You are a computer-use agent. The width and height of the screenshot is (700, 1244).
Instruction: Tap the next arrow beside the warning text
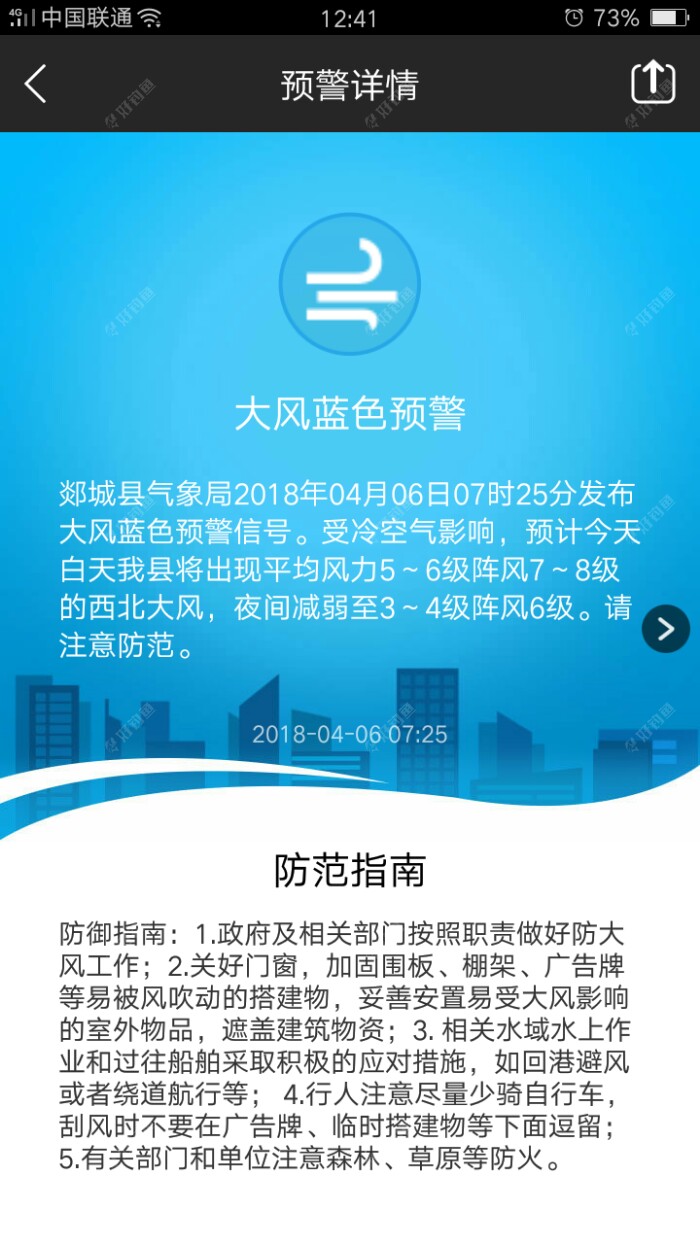pos(666,629)
